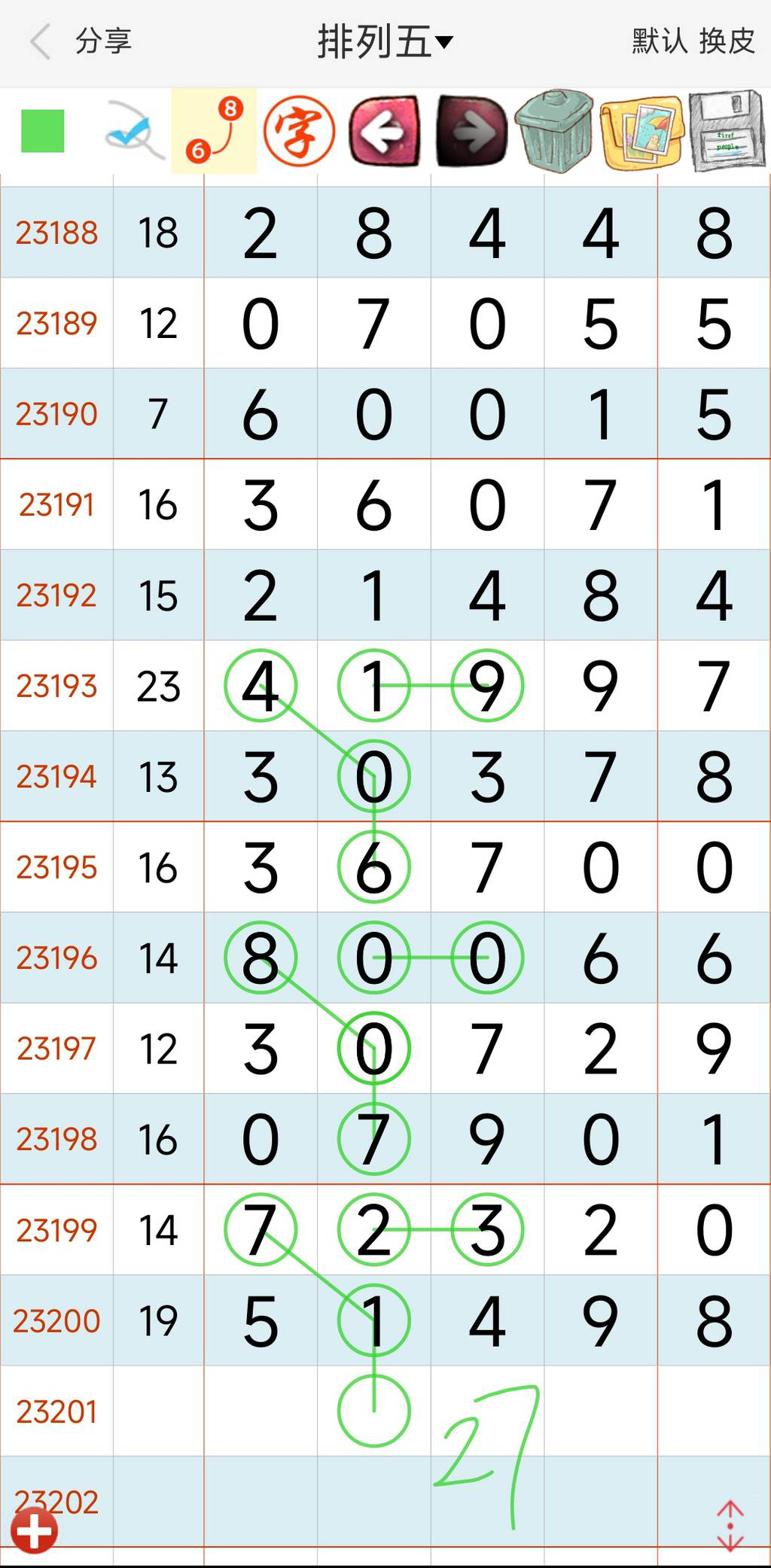Image resolution: width=771 pixels, height=1568 pixels.
Task: Tap the red up-down arrows icon
Action: (x=730, y=1526)
